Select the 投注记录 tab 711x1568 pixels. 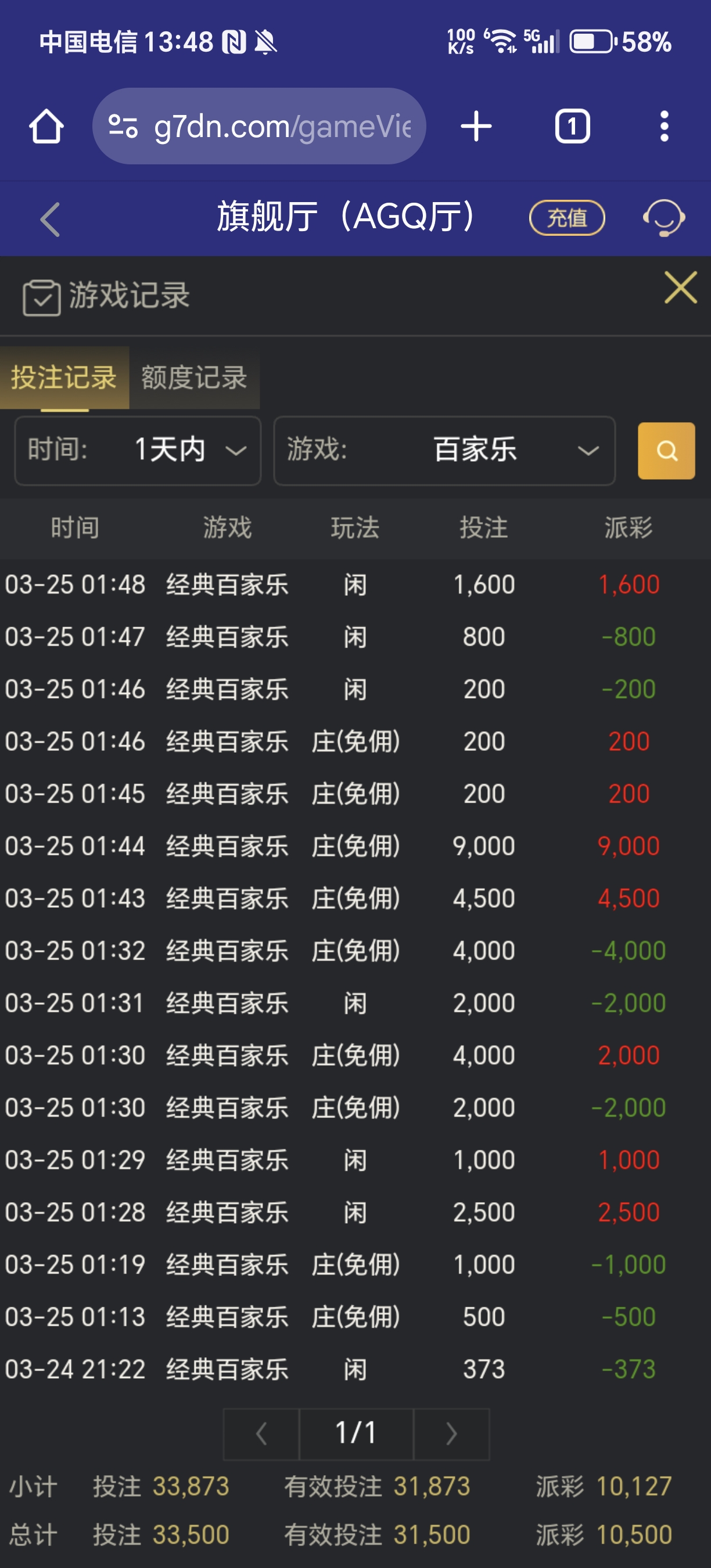pyautogui.click(x=64, y=377)
